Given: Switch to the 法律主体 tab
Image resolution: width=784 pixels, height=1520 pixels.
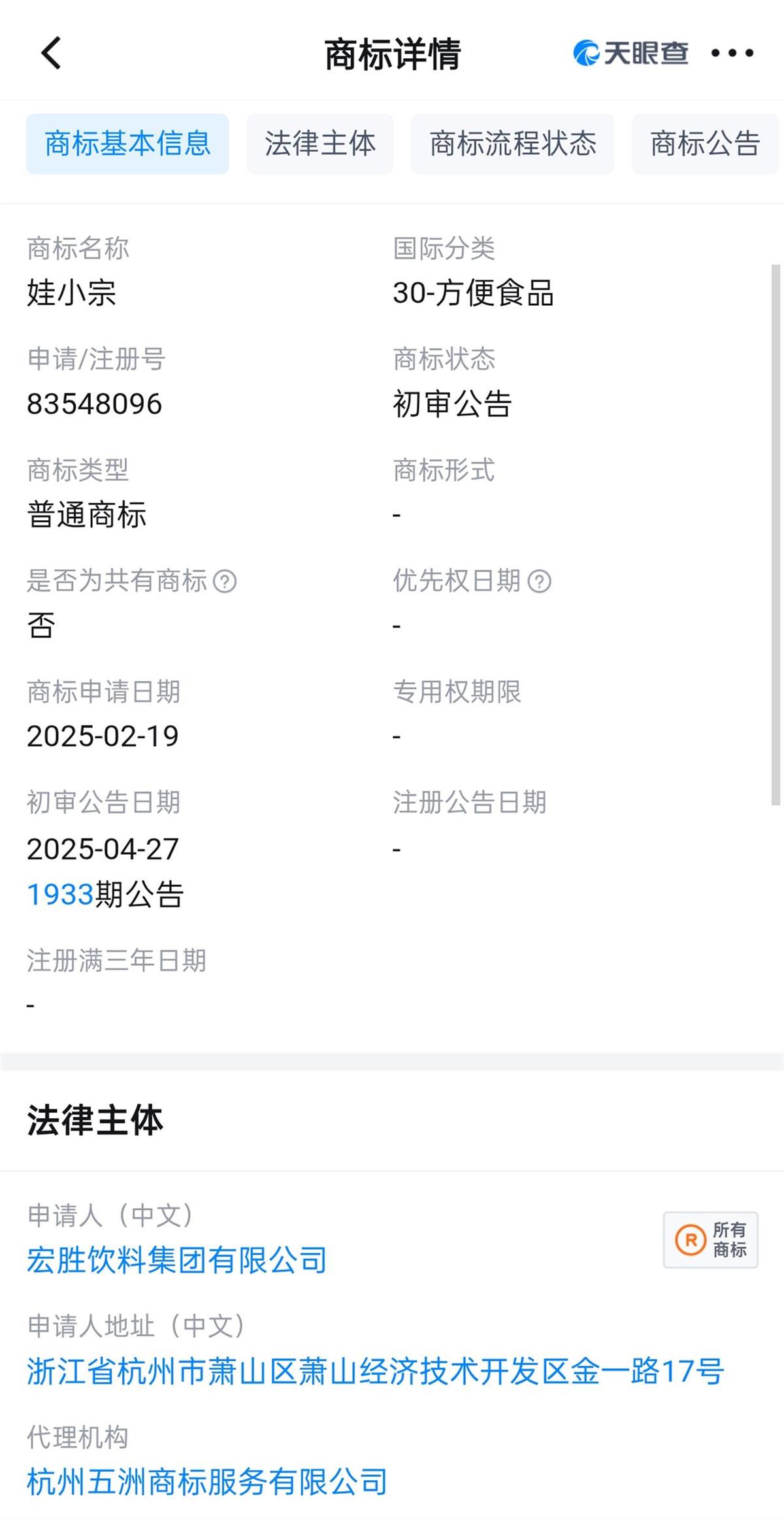Looking at the screenshot, I should tap(319, 145).
